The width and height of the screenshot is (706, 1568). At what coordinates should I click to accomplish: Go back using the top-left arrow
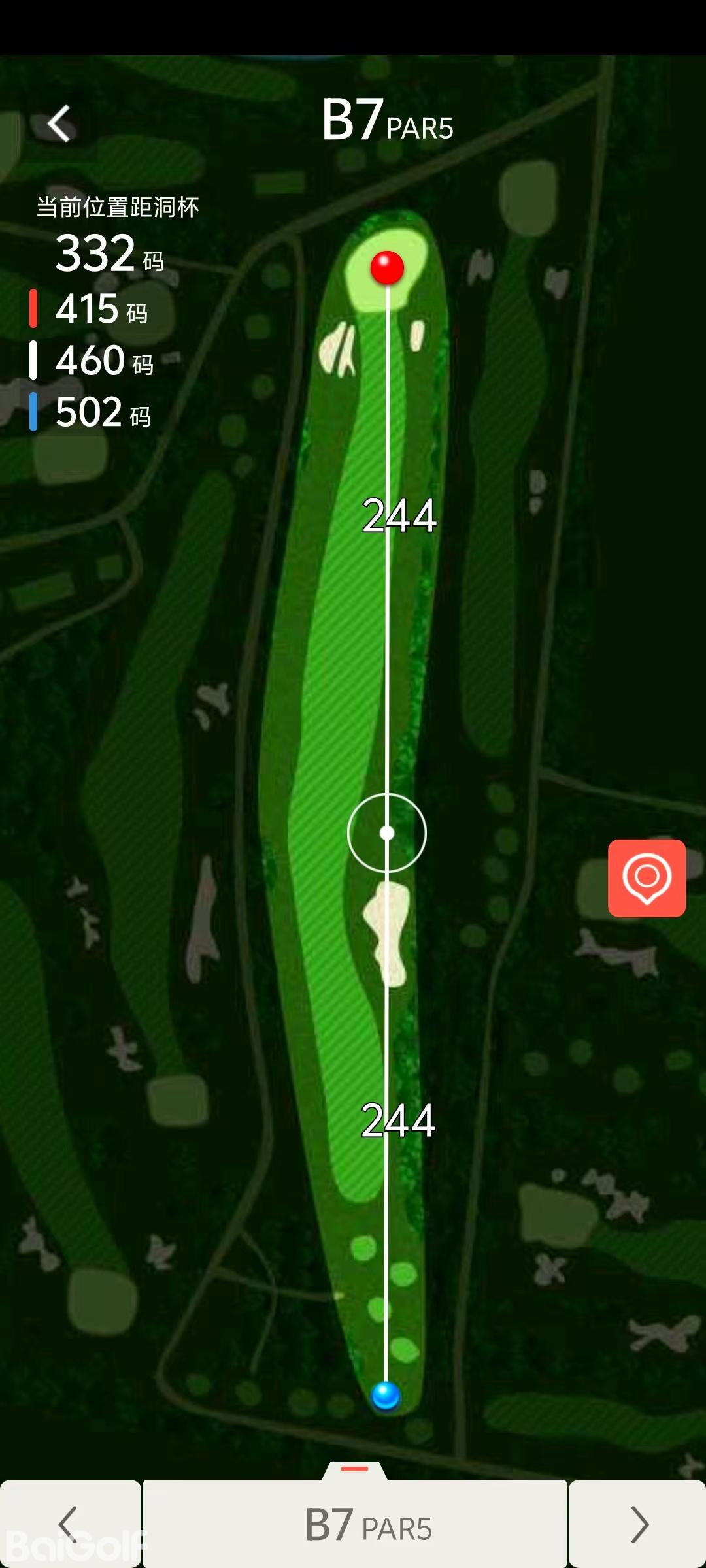point(59,123)
